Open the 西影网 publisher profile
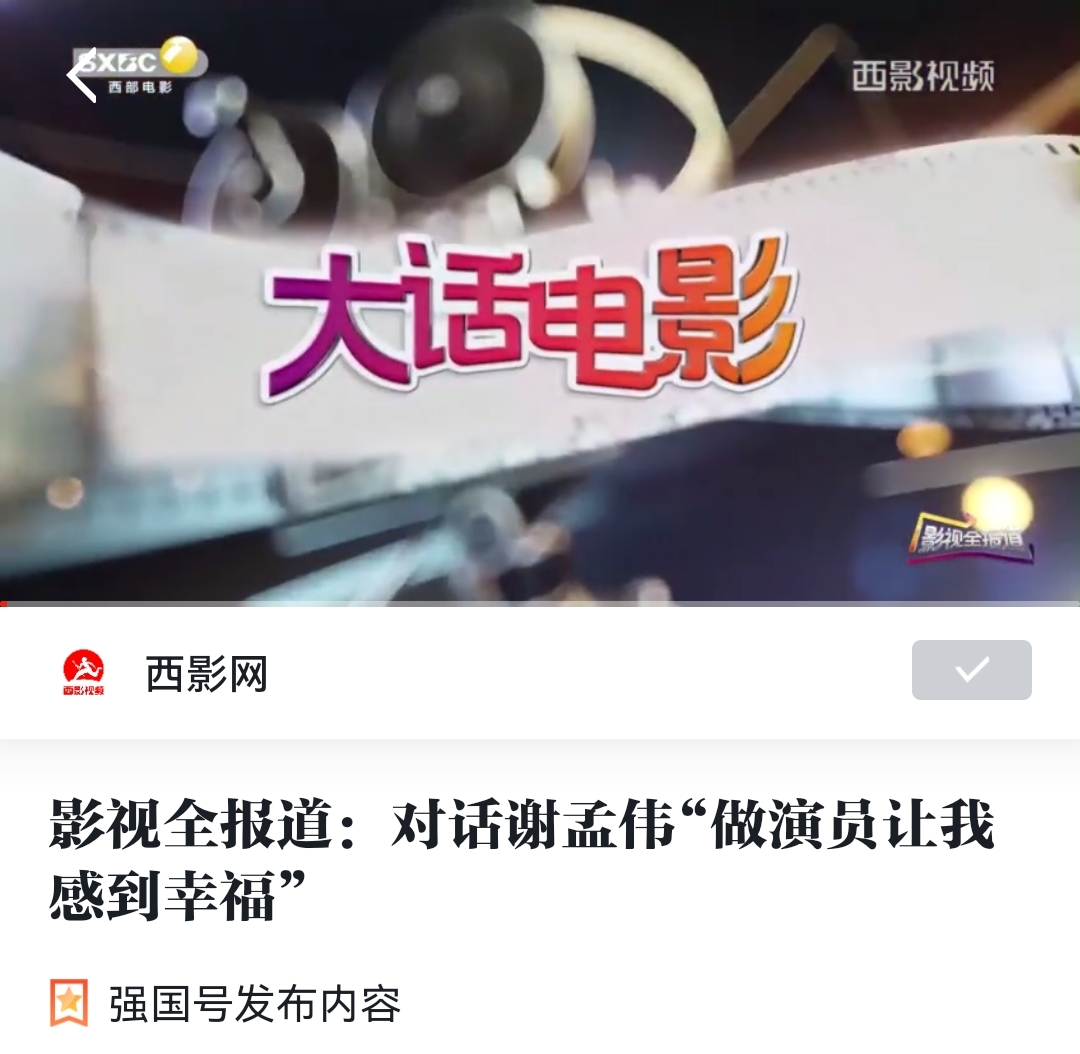Image resolution: width=1080 pixels, height=1054 pixels. click(x=205, y=673)
